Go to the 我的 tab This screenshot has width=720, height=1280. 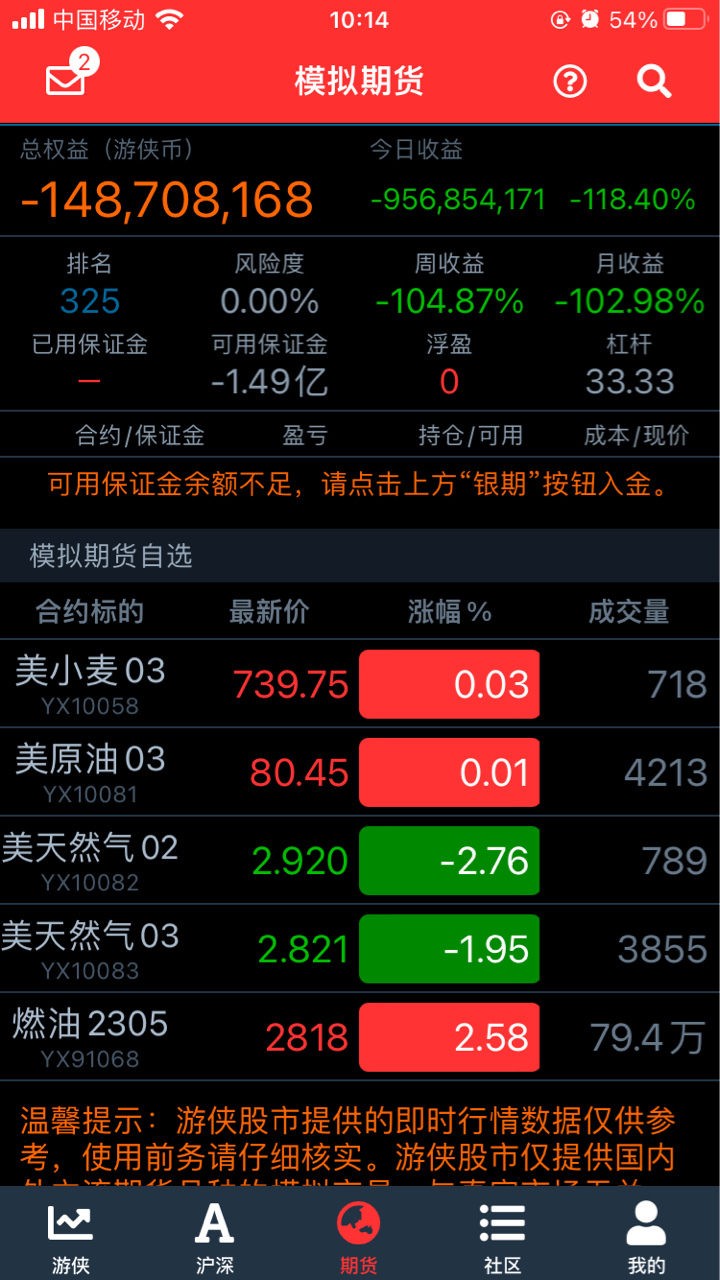tap(647, 1238)
